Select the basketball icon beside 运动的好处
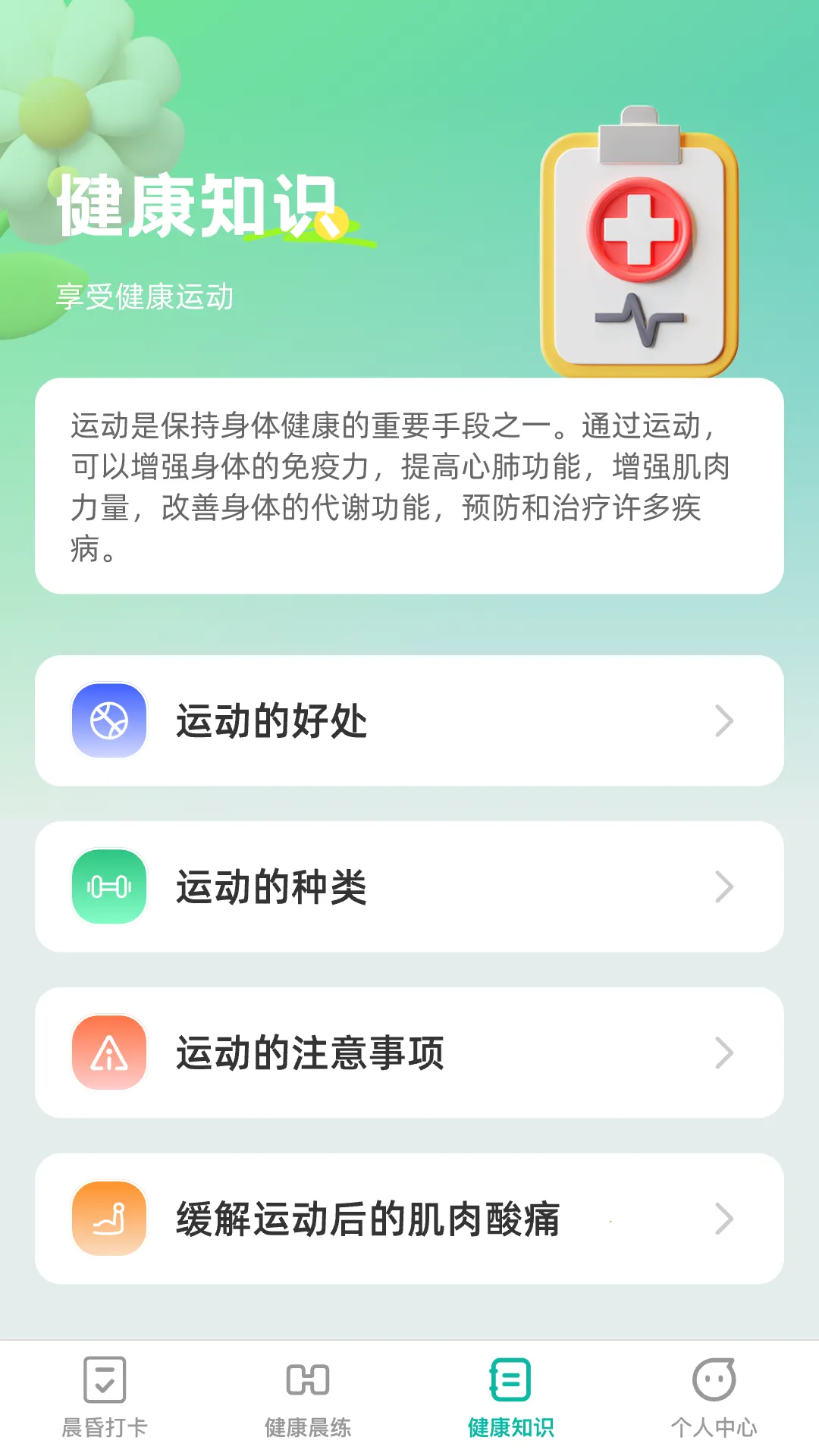The height and width of the screenshot is (1456, 819). [x=108, y=720]
